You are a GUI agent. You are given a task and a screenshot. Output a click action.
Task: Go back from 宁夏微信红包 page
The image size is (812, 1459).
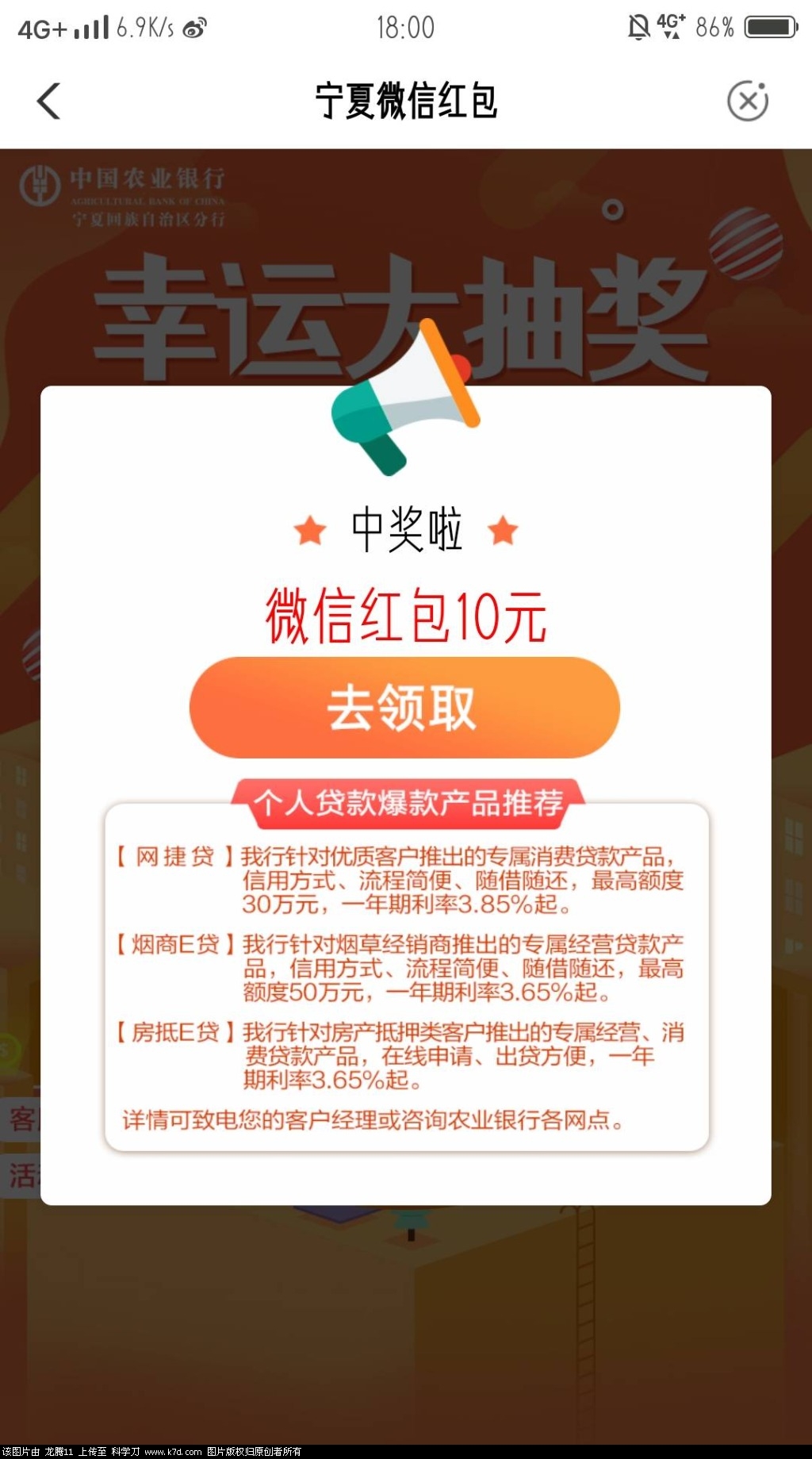pyautogui.click(x=49, y=102)
